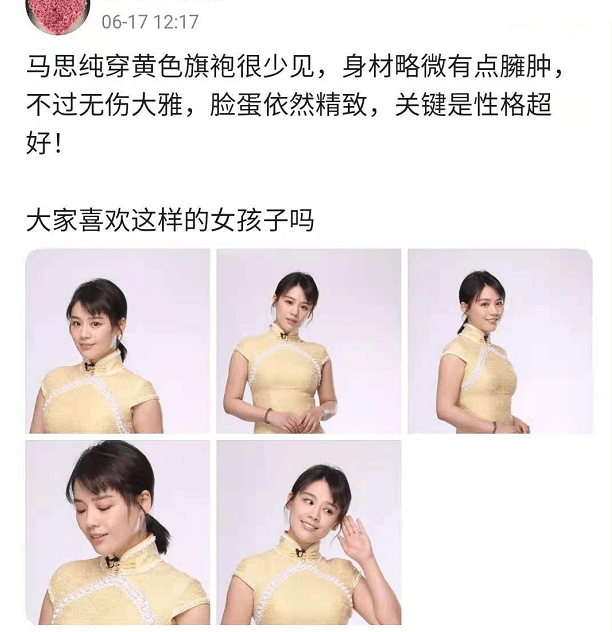Open the poster's profile avatar

pos(56,12)
